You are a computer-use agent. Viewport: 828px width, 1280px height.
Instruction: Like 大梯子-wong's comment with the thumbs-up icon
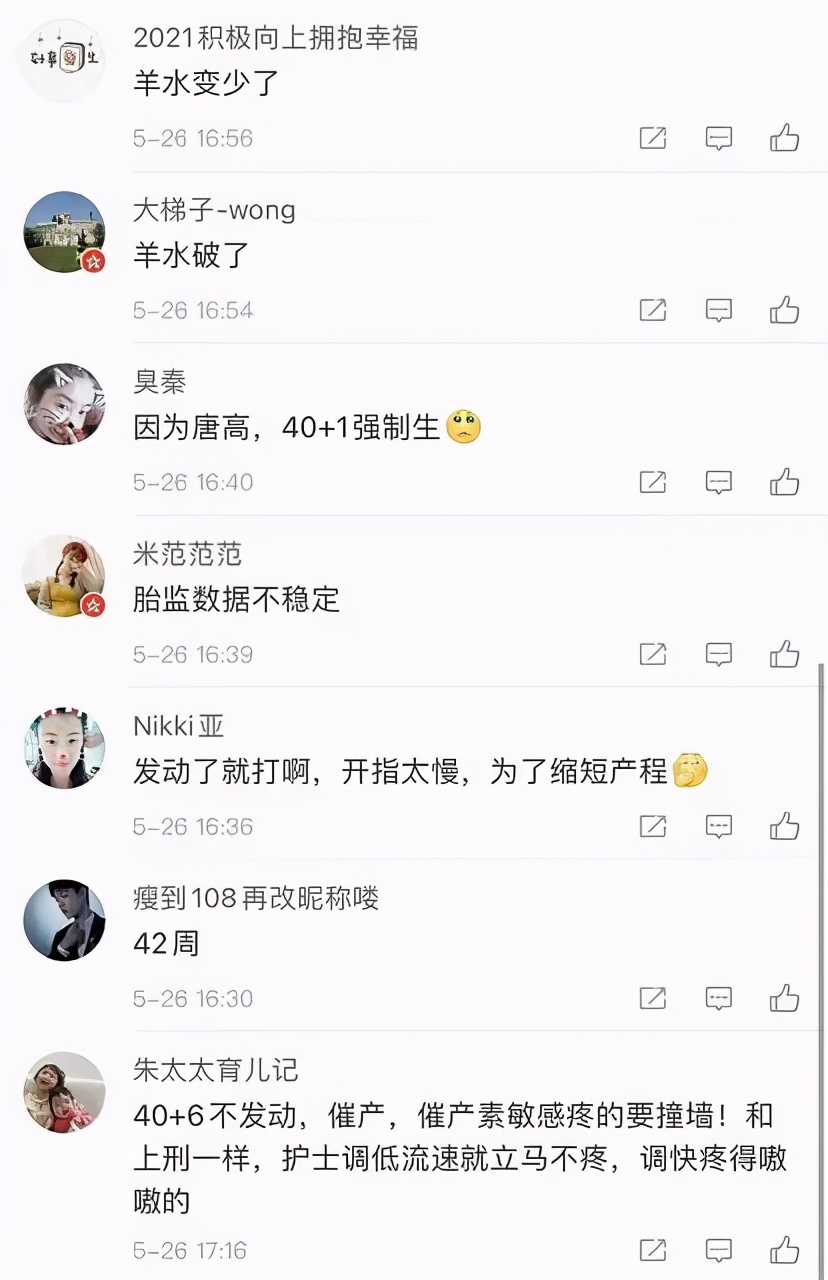(785, 310)
